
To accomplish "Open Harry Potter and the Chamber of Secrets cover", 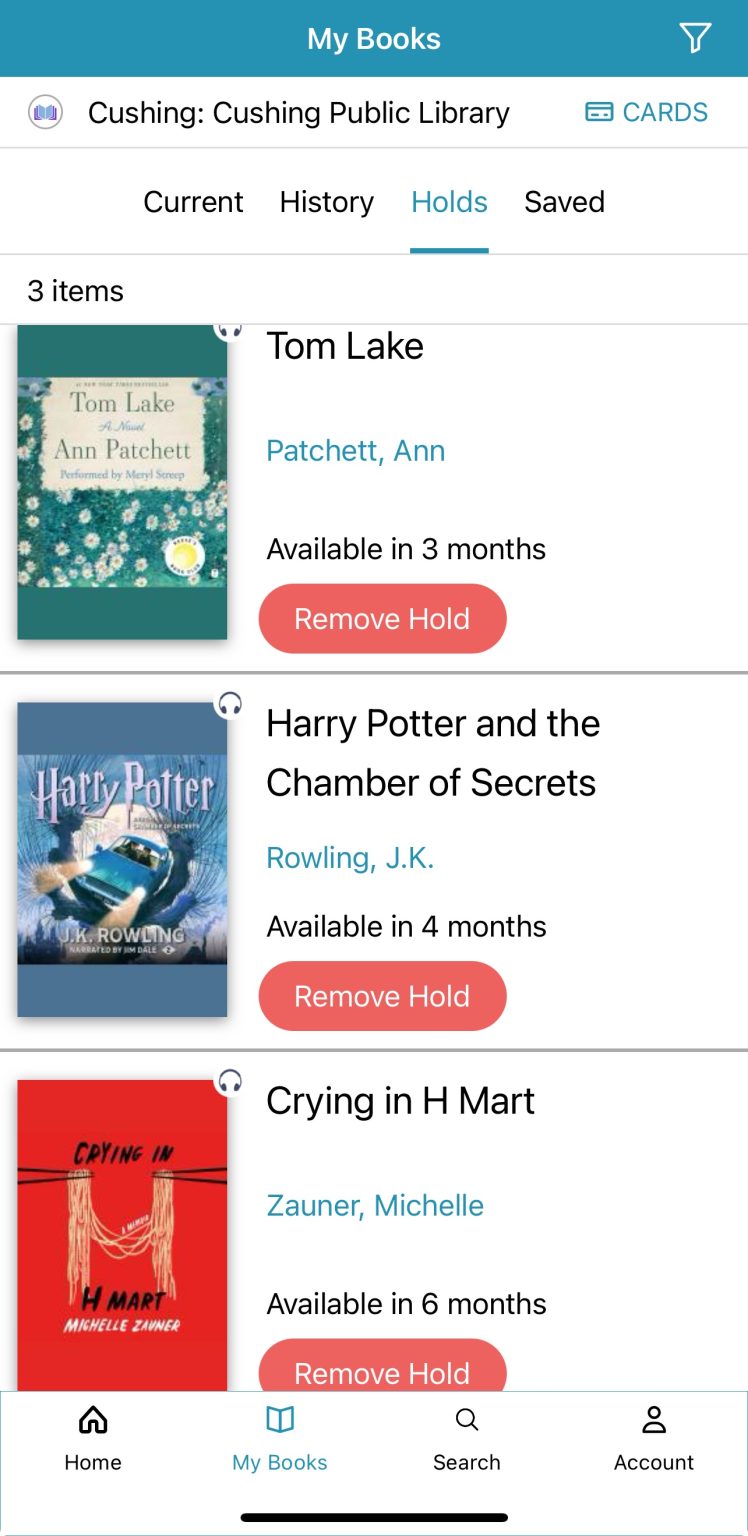I will (x=122, y=859).
